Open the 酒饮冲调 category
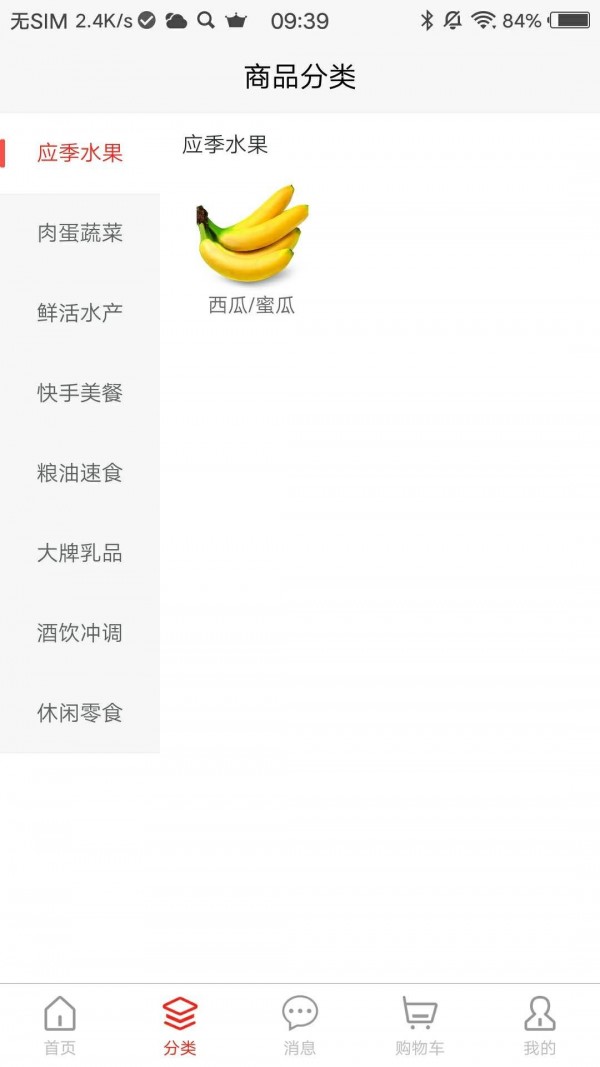This screenshot has width=600, height=1067. pos(80,633)
